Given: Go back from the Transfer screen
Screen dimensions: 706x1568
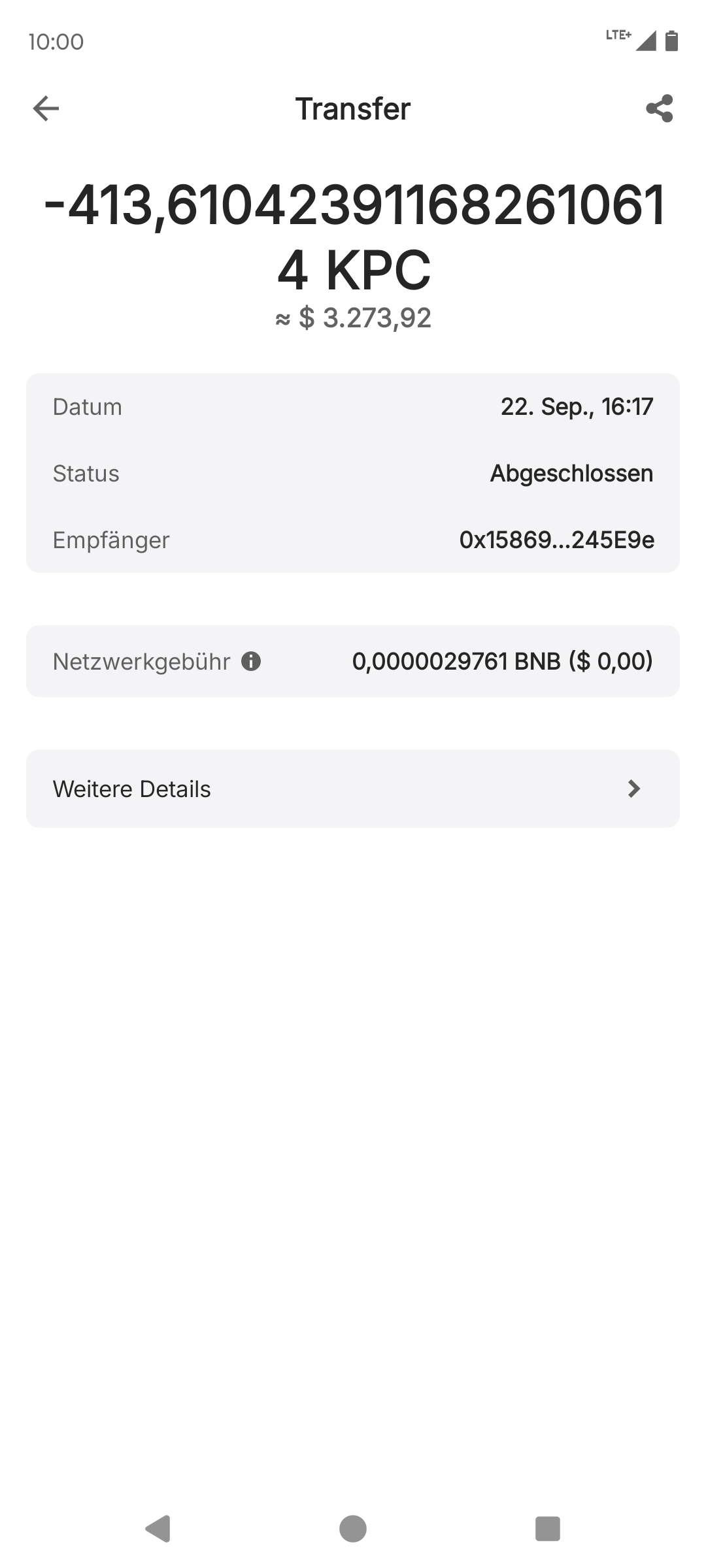Looking at the screenshot, I should (46, 108).
